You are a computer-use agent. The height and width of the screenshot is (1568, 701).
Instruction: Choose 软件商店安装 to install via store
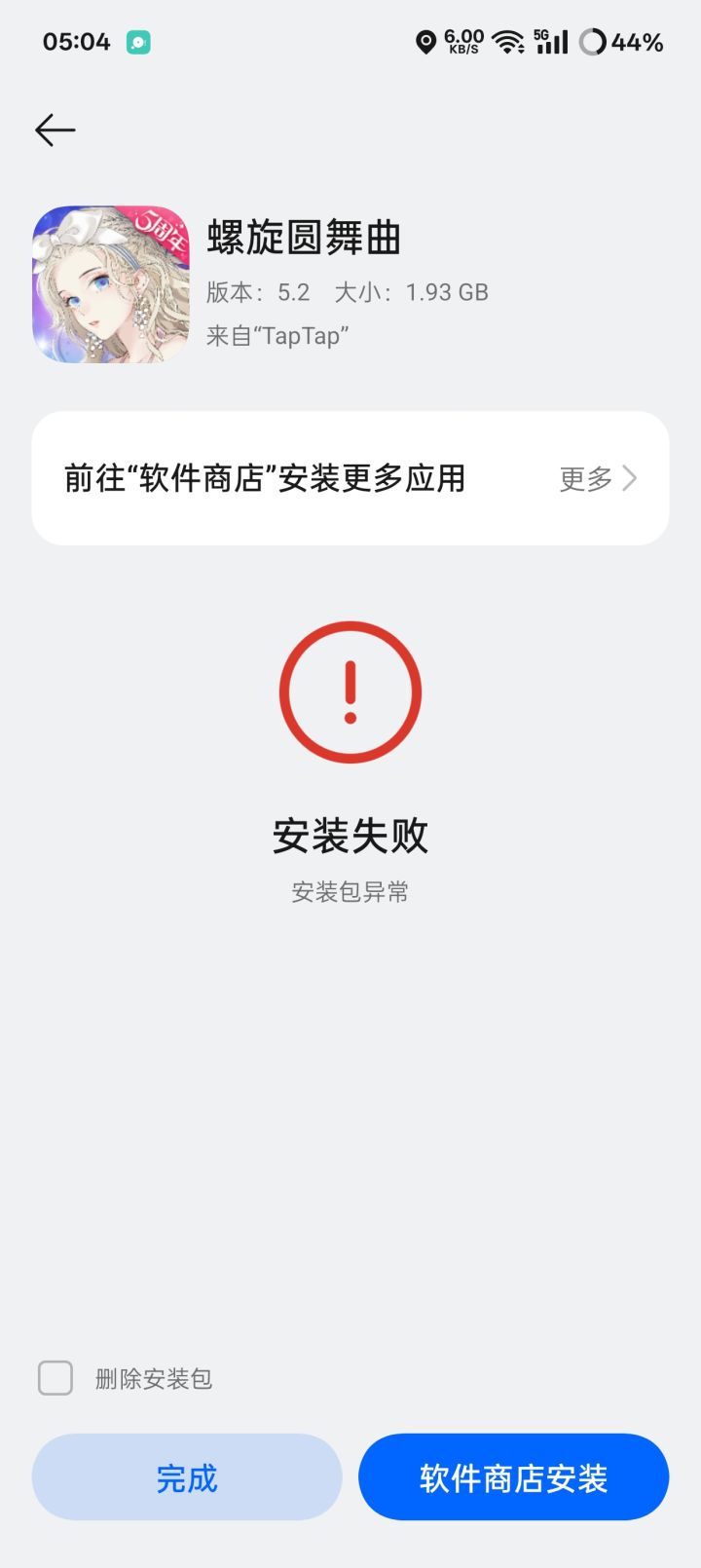514,1476
